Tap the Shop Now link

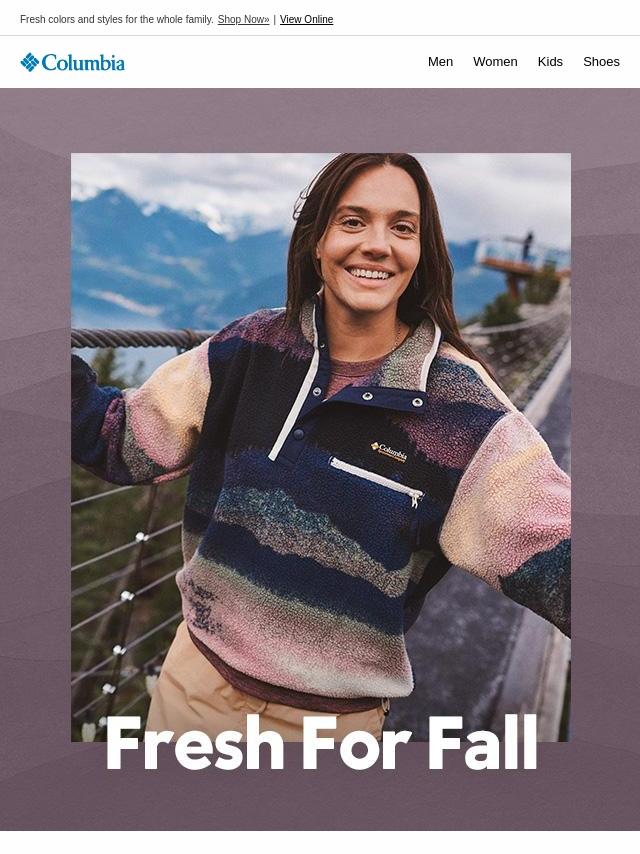coord(243,20)
